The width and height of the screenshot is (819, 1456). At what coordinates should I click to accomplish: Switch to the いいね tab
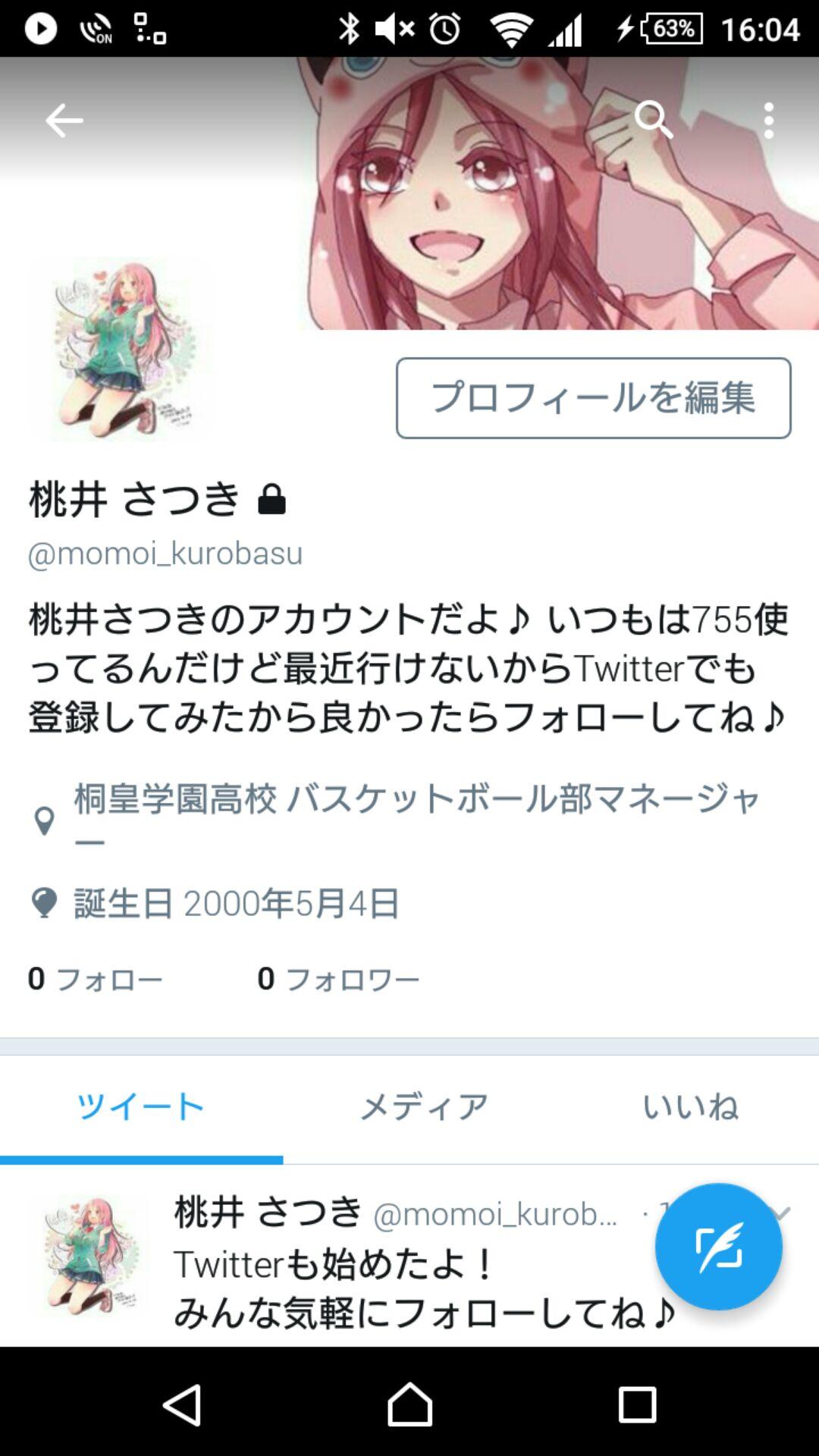(690, 1106)
